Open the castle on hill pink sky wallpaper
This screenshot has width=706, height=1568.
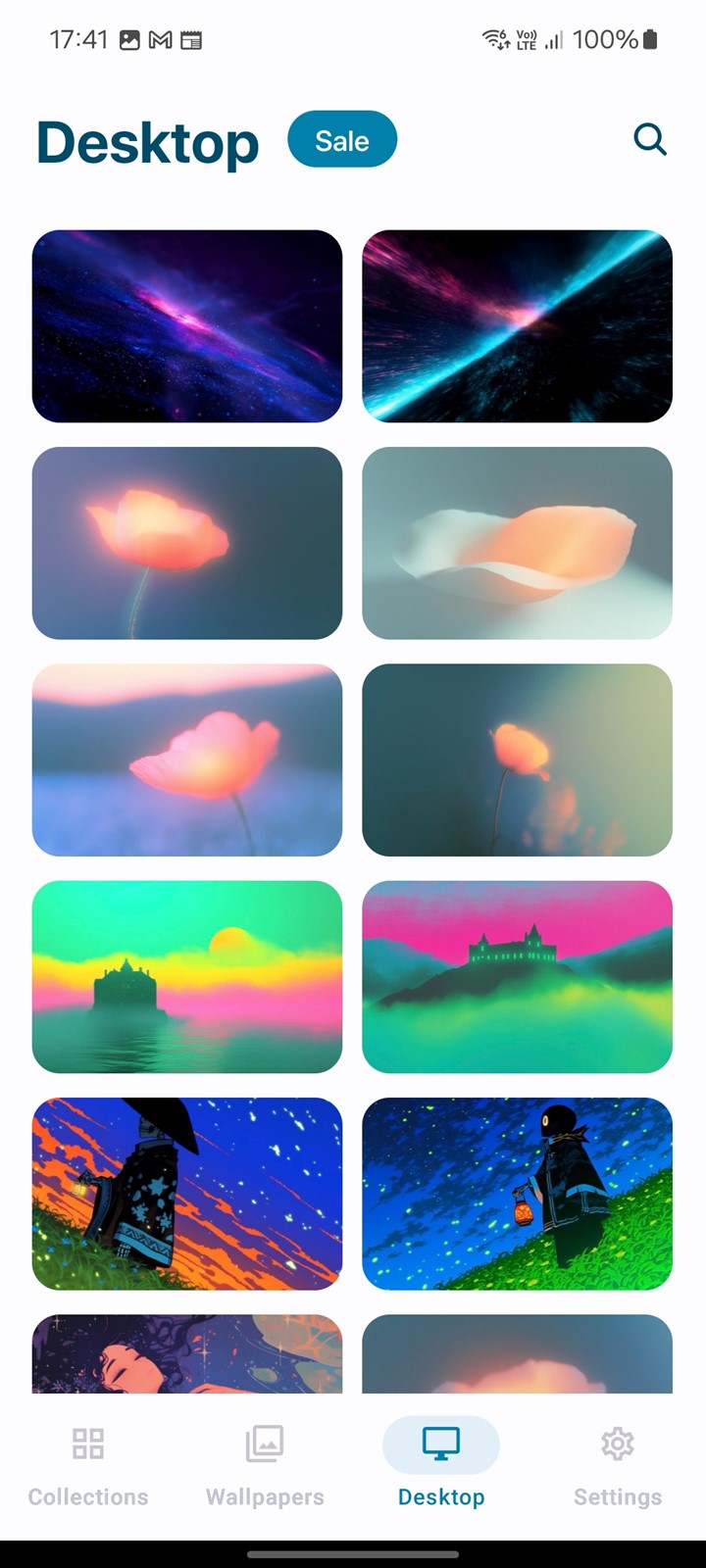[517, 977]
